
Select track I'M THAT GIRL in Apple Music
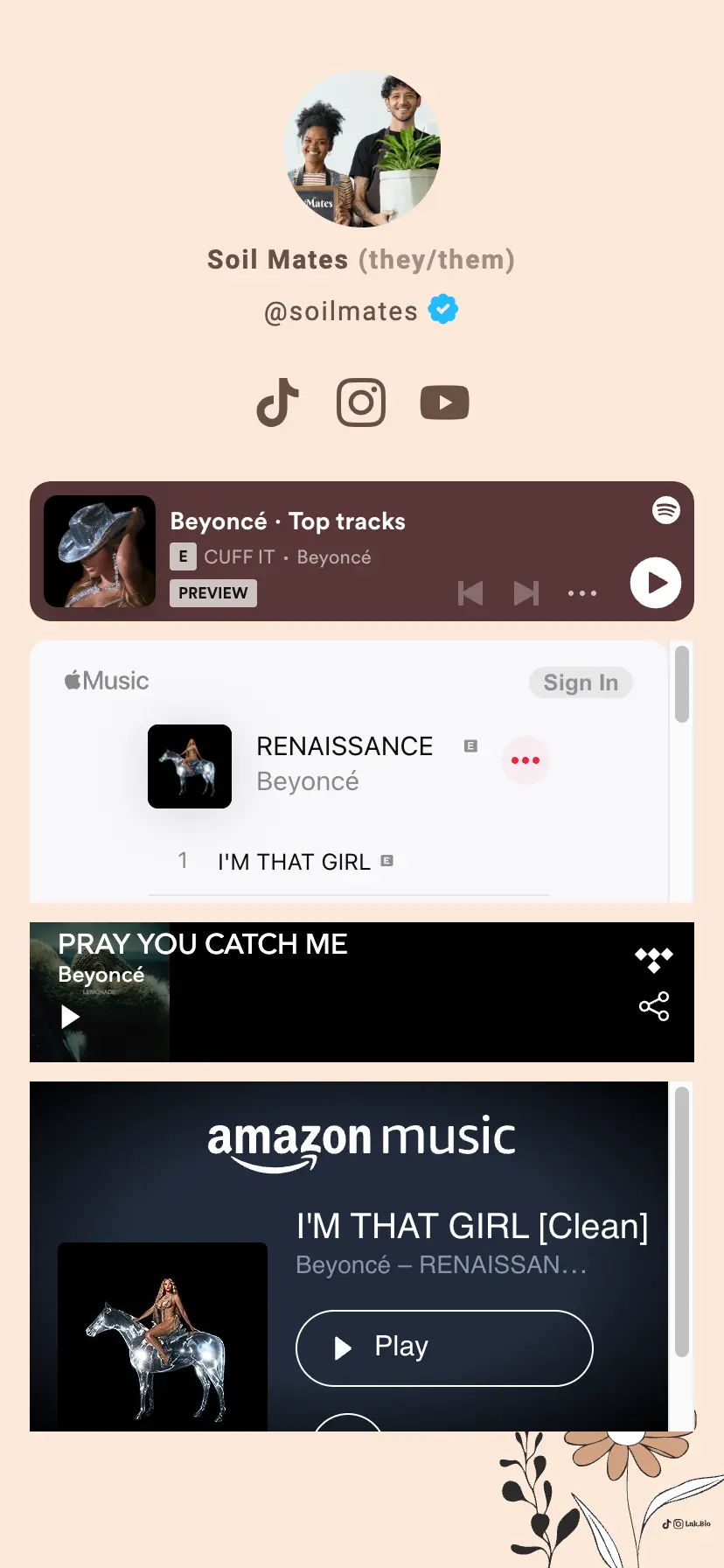tap(294, 862)
